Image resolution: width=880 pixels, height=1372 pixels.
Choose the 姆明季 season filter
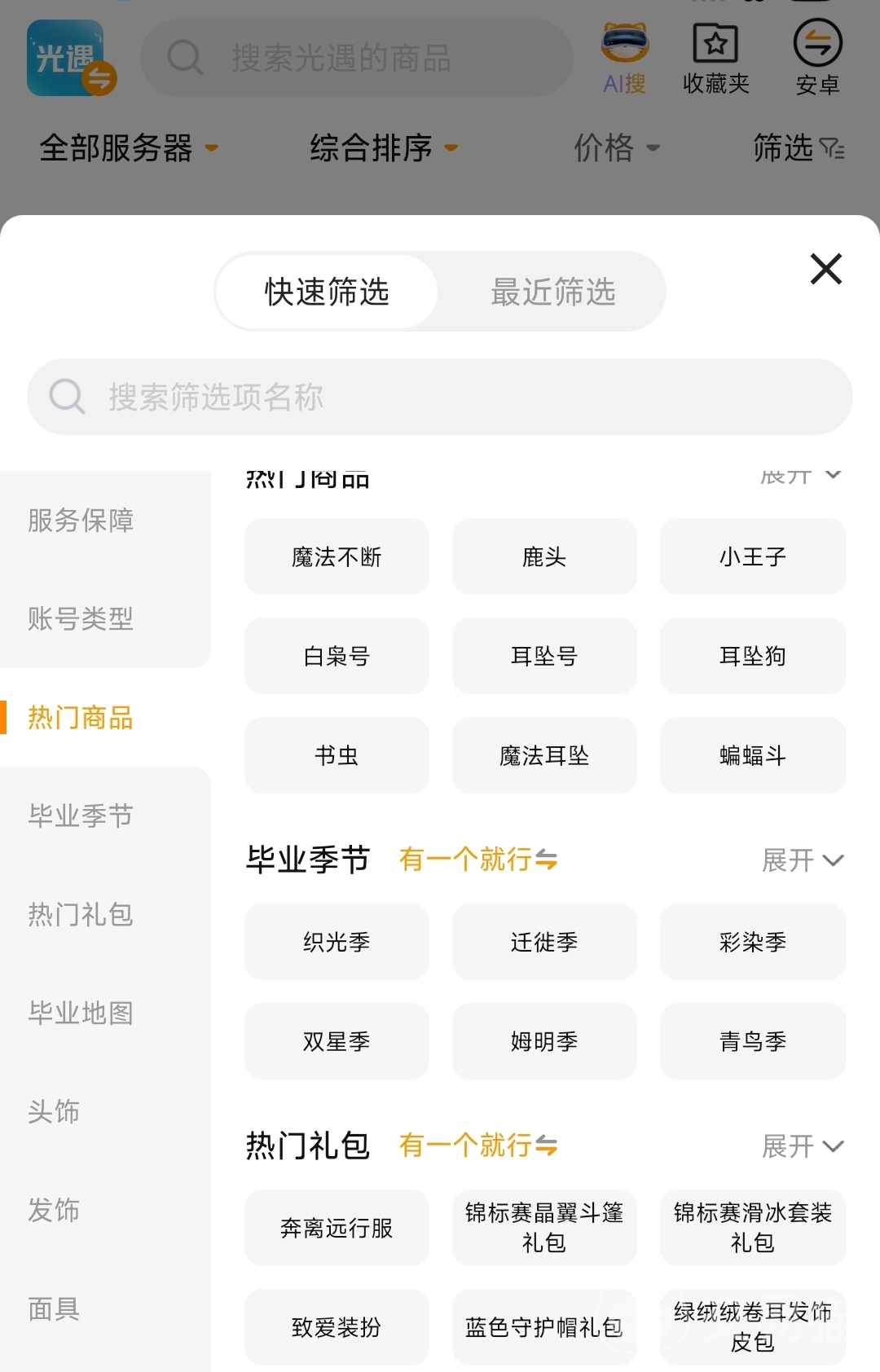click(x=544, y=1042)
